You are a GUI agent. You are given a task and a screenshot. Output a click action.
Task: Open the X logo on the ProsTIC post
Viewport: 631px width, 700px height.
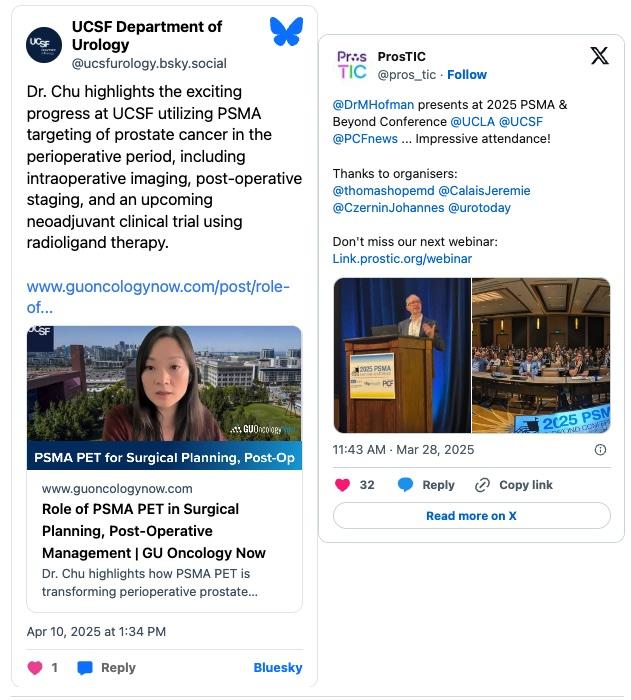click(x=599, y=56)
